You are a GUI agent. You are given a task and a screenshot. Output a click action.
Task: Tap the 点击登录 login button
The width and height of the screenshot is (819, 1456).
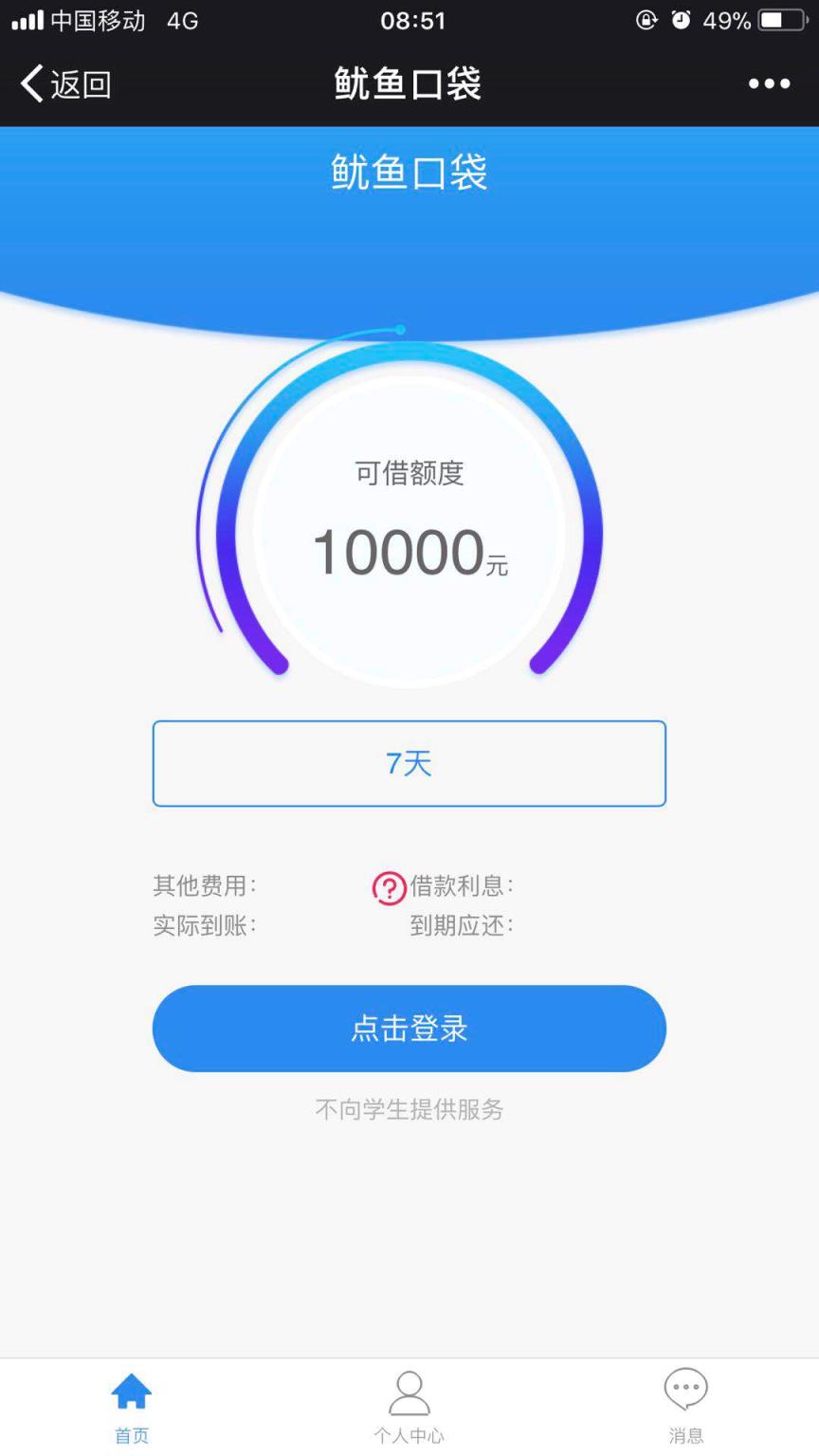(x=409, y=1028)
